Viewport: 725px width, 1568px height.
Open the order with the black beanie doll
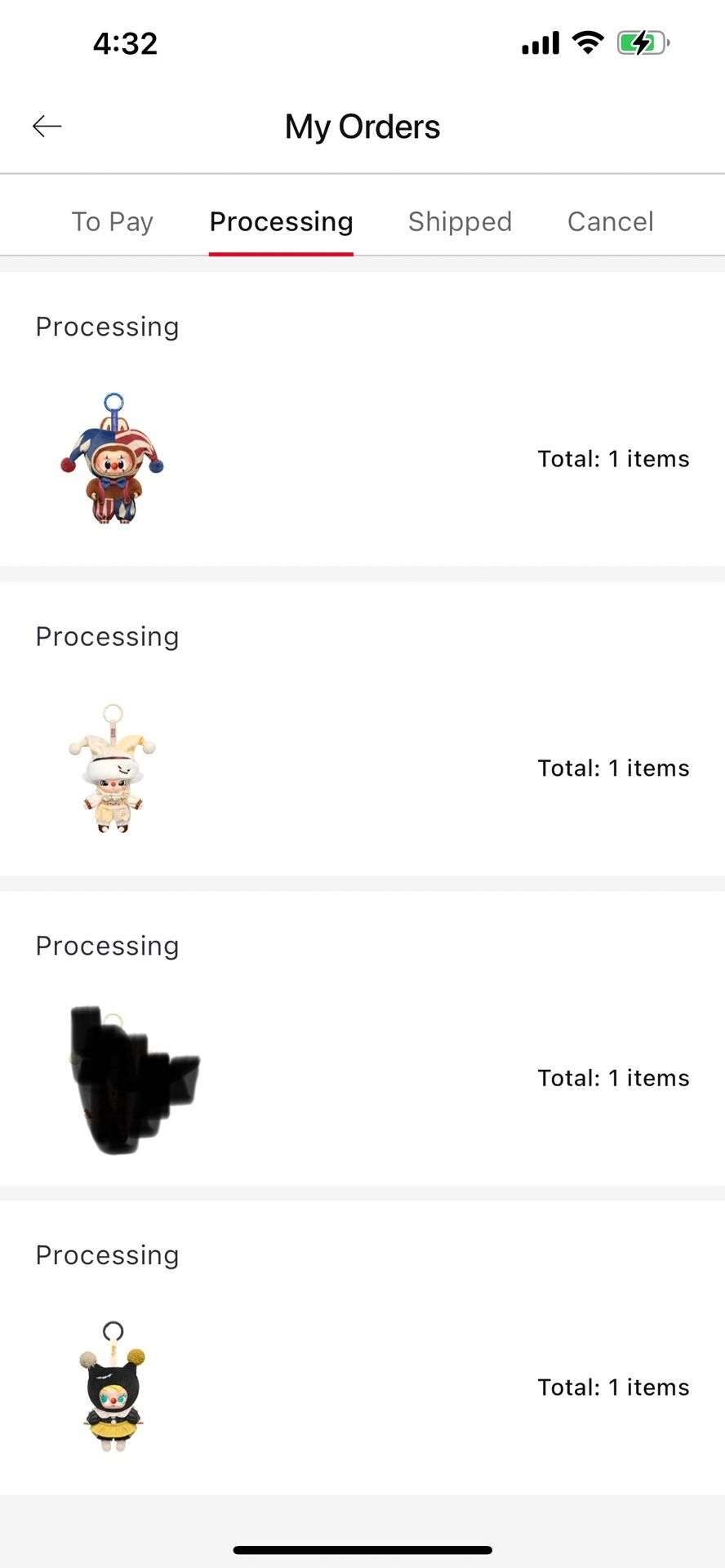point(362,1347)
